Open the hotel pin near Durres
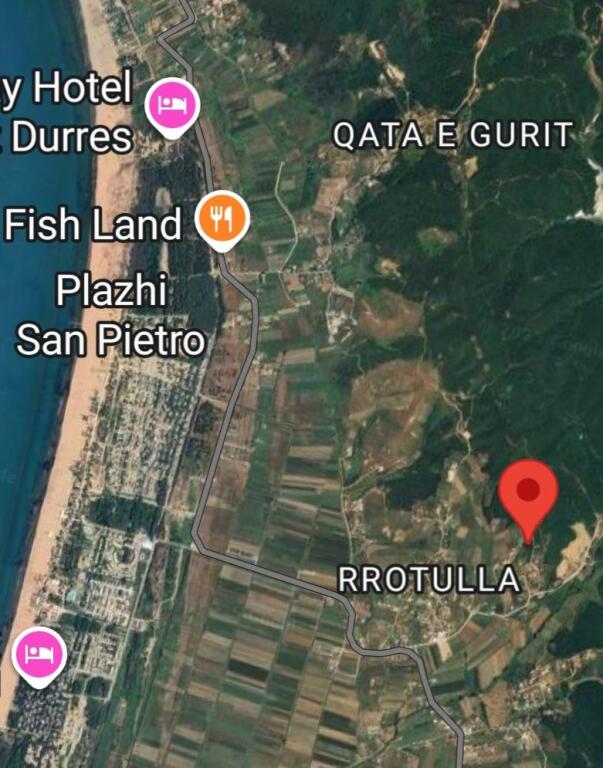 [x=173, y=104]
